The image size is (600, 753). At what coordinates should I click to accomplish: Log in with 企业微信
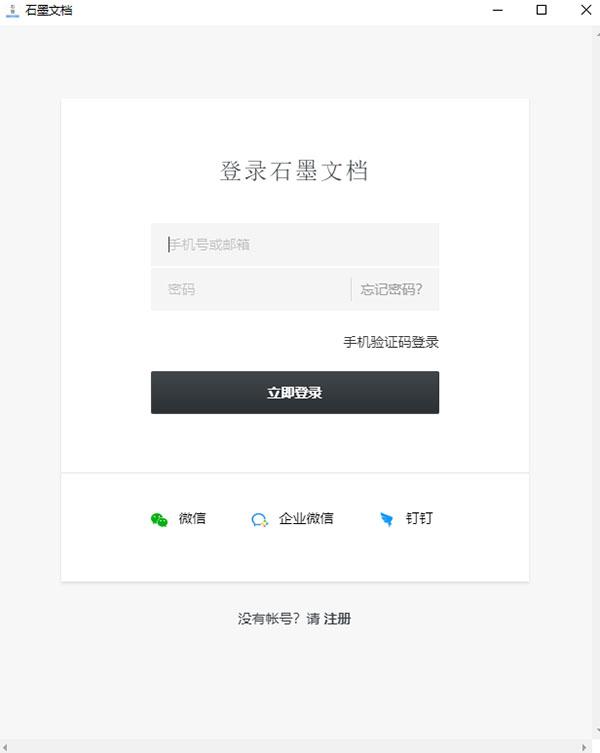(293, 519)
